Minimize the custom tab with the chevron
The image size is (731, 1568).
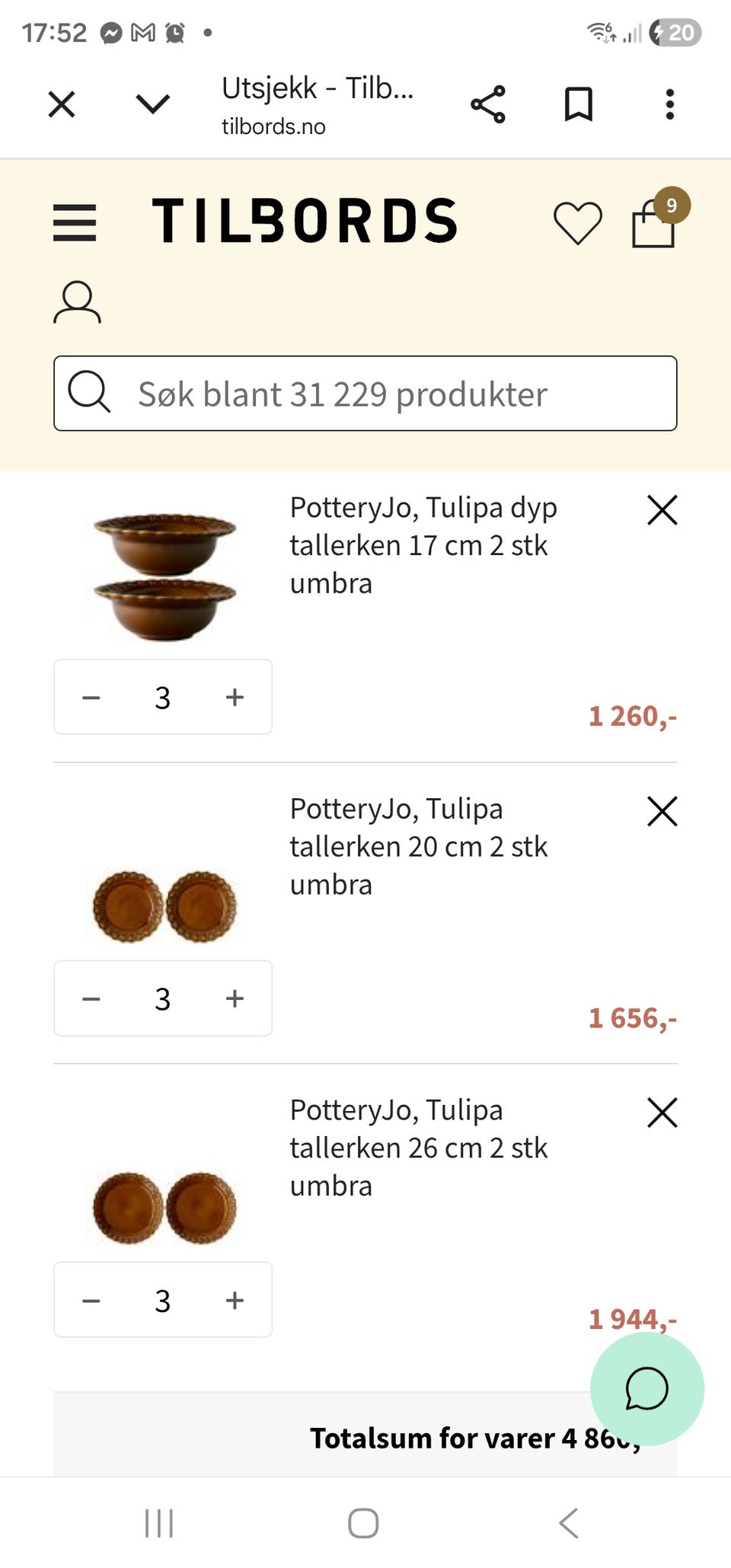click(152, 104)
